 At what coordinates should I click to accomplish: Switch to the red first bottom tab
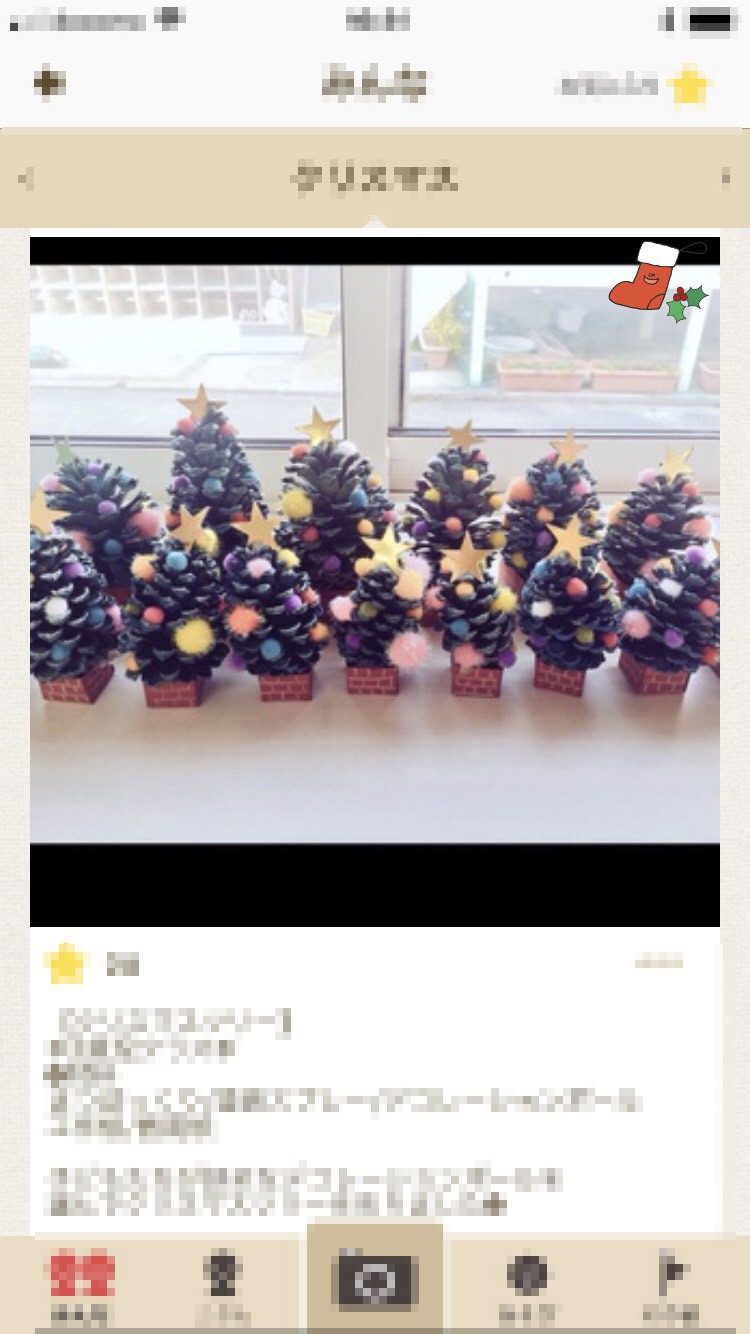82,1282
